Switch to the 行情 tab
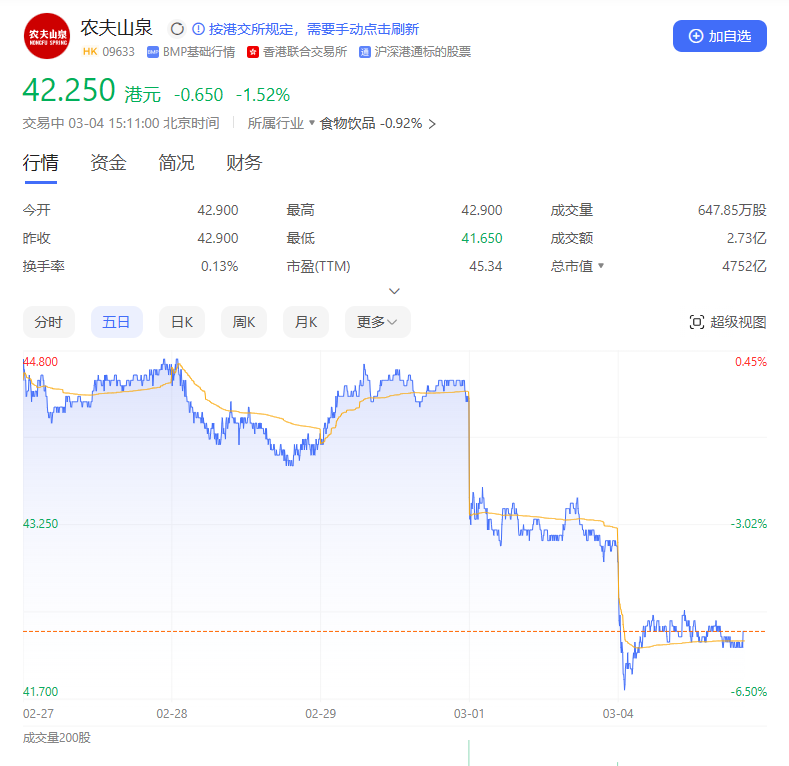The width and height of the screenshot is (789, 766). click(41, 163)
